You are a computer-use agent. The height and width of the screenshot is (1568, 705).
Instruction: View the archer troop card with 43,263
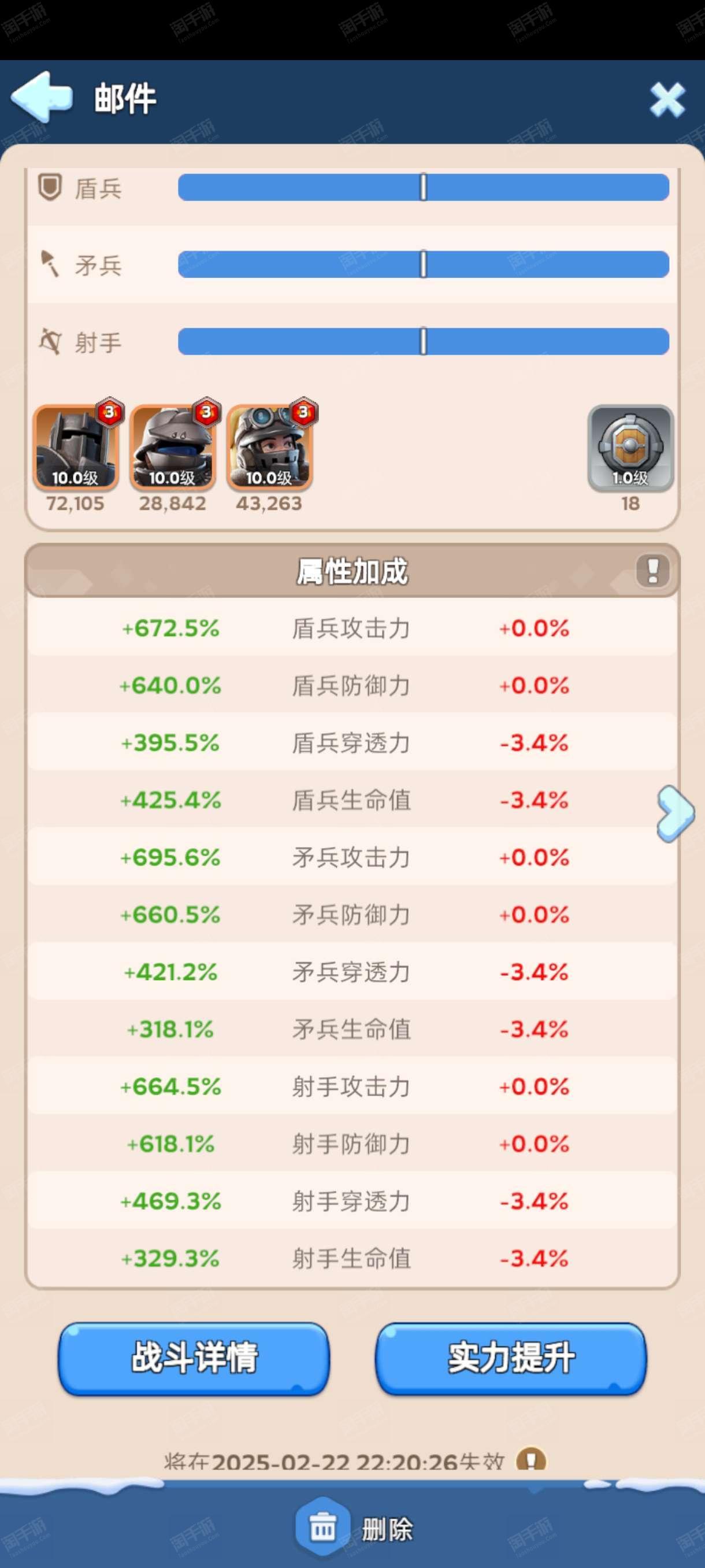[x=269, y=448]
